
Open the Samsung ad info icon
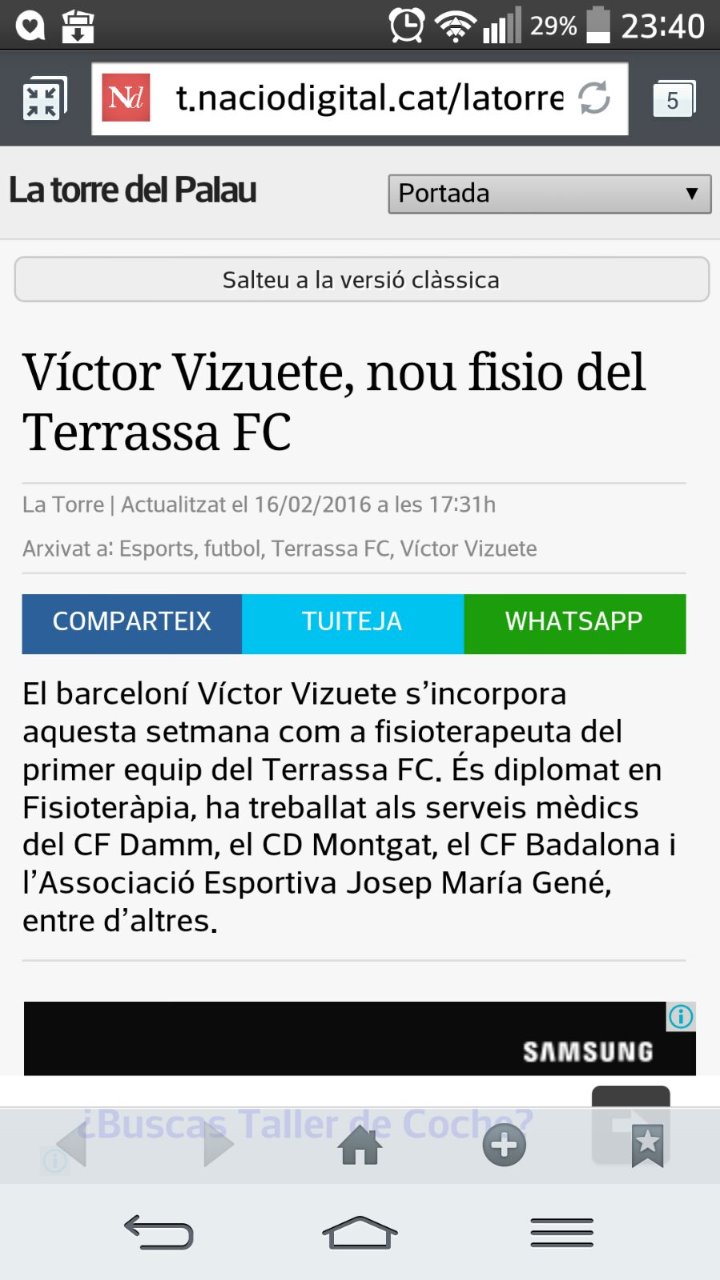[x=681, y=1017]
